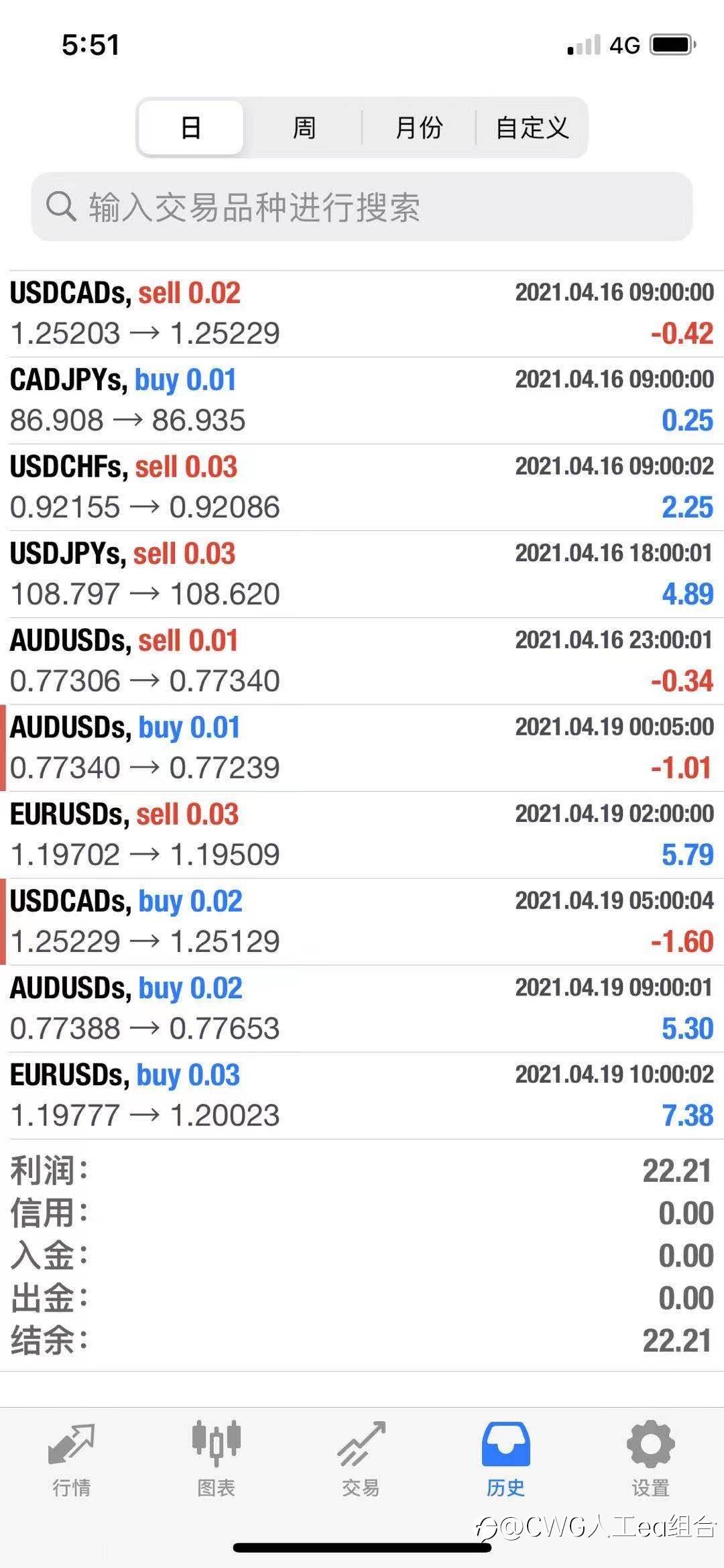Select the 日 (day) period tab
Image resolution: width=724 pixels, height=1568 pixels.
pos(191,127)
